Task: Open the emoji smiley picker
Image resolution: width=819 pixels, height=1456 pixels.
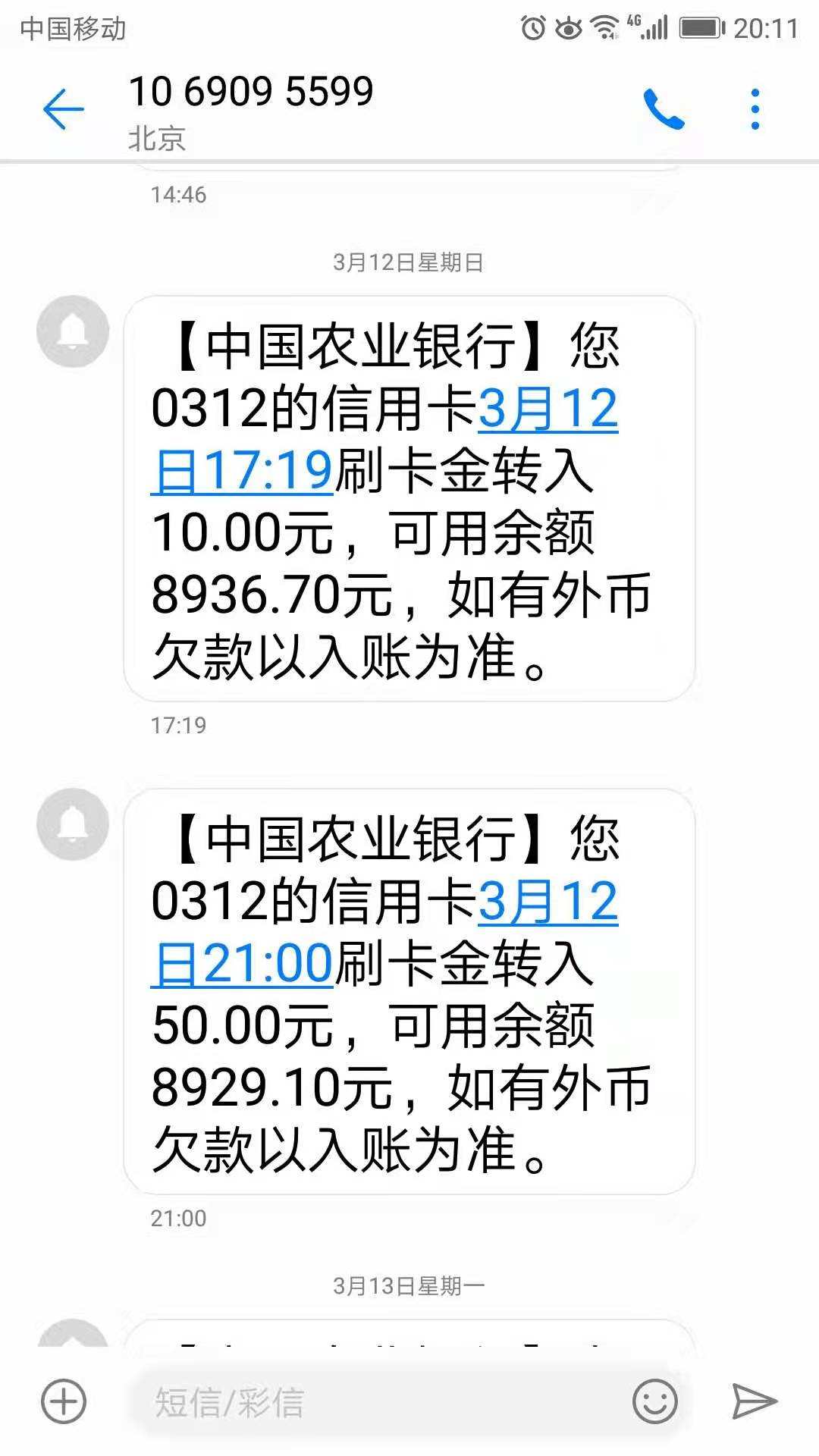Action: point(654,1401)
